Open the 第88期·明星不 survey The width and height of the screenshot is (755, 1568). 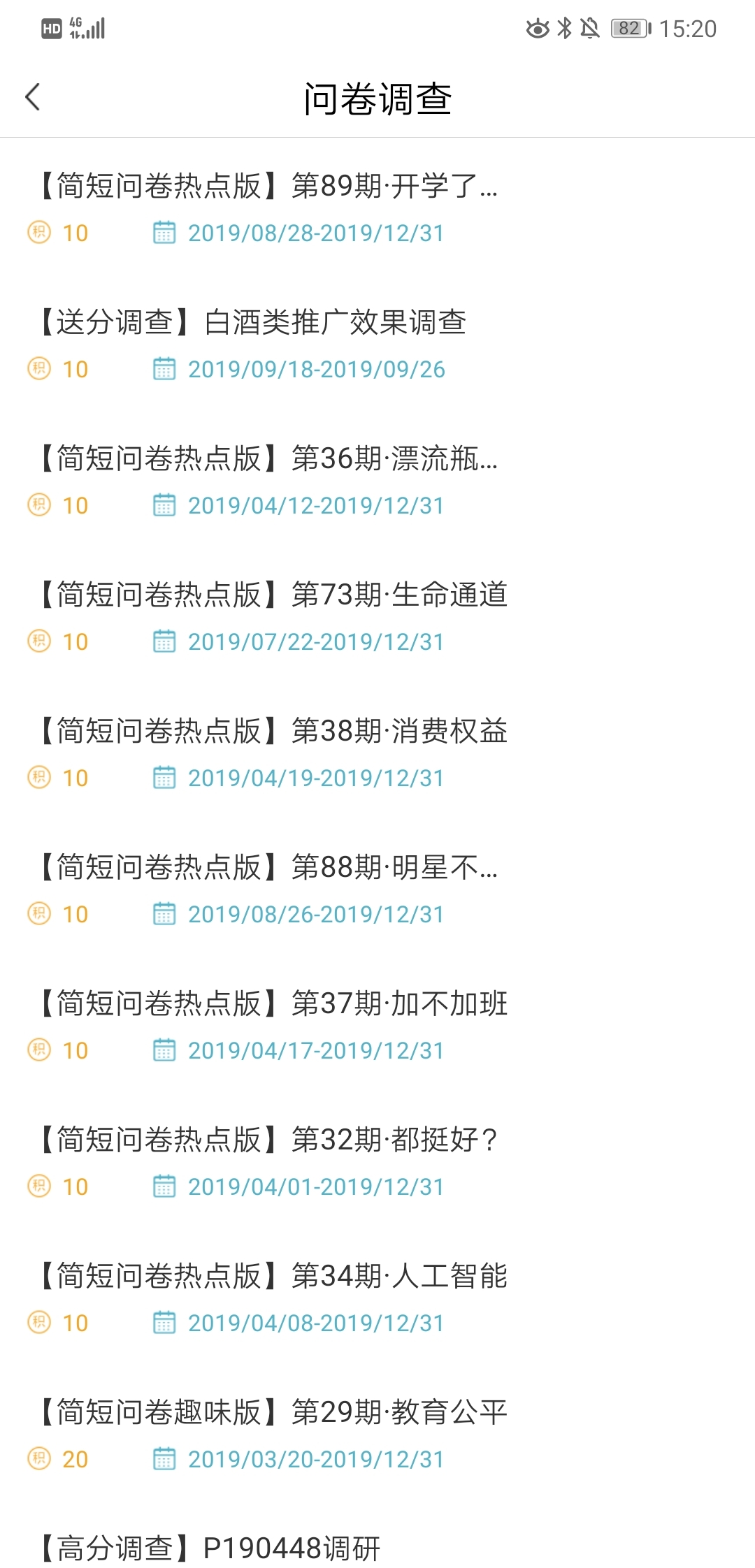(x=269, y=868)
